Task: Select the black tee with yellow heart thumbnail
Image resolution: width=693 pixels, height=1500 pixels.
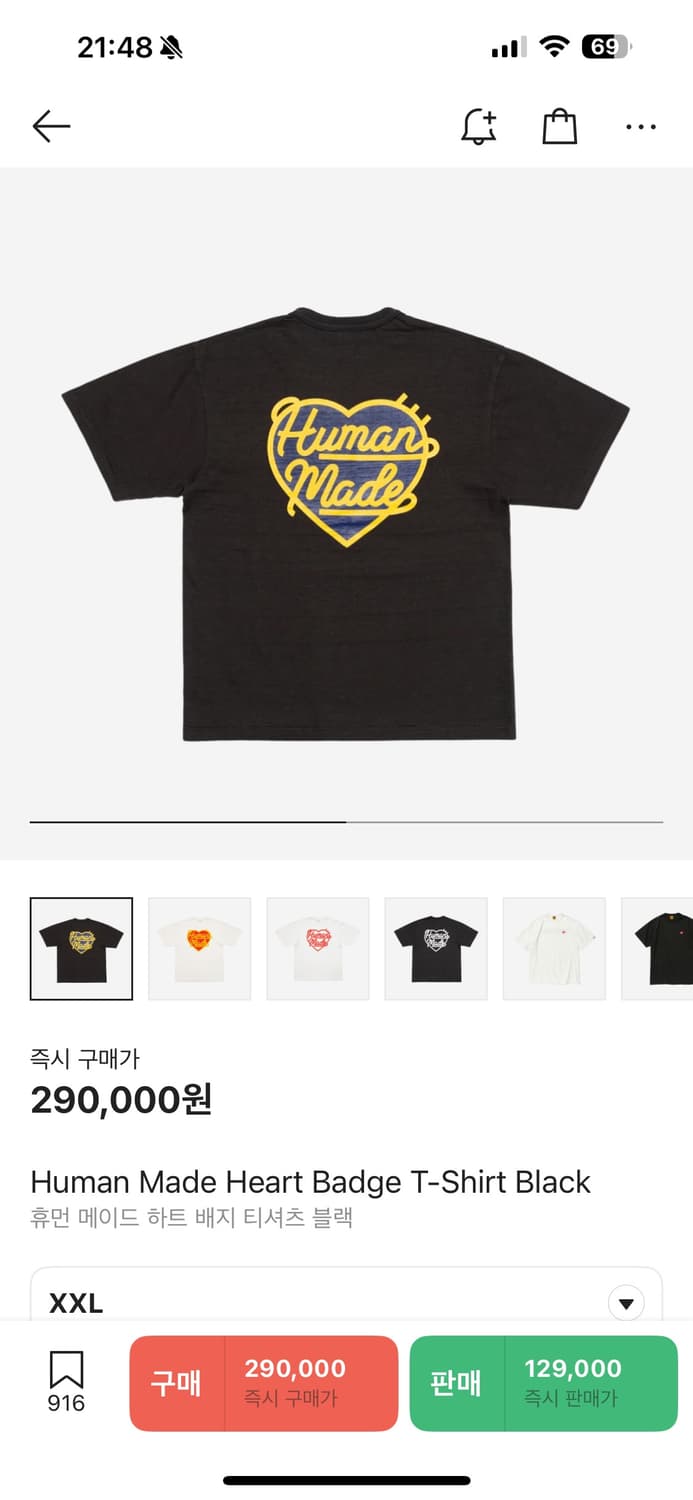Action: pos(81,948)
